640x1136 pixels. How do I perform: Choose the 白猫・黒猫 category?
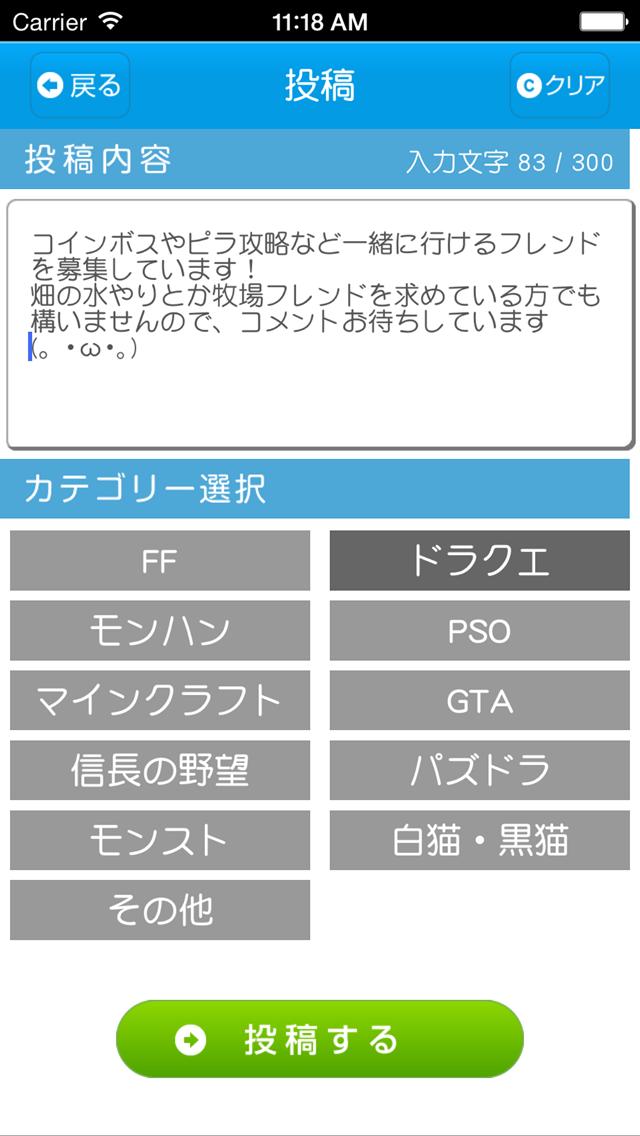[480, 841]
